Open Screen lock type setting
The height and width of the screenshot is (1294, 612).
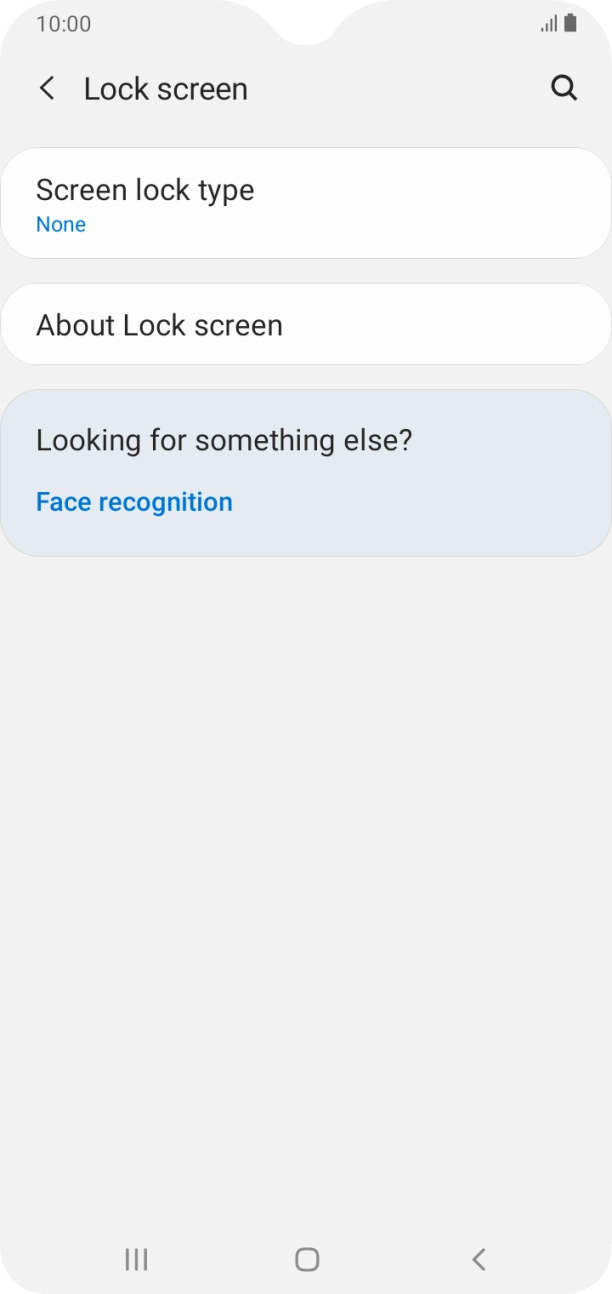(x=306, y=204)
